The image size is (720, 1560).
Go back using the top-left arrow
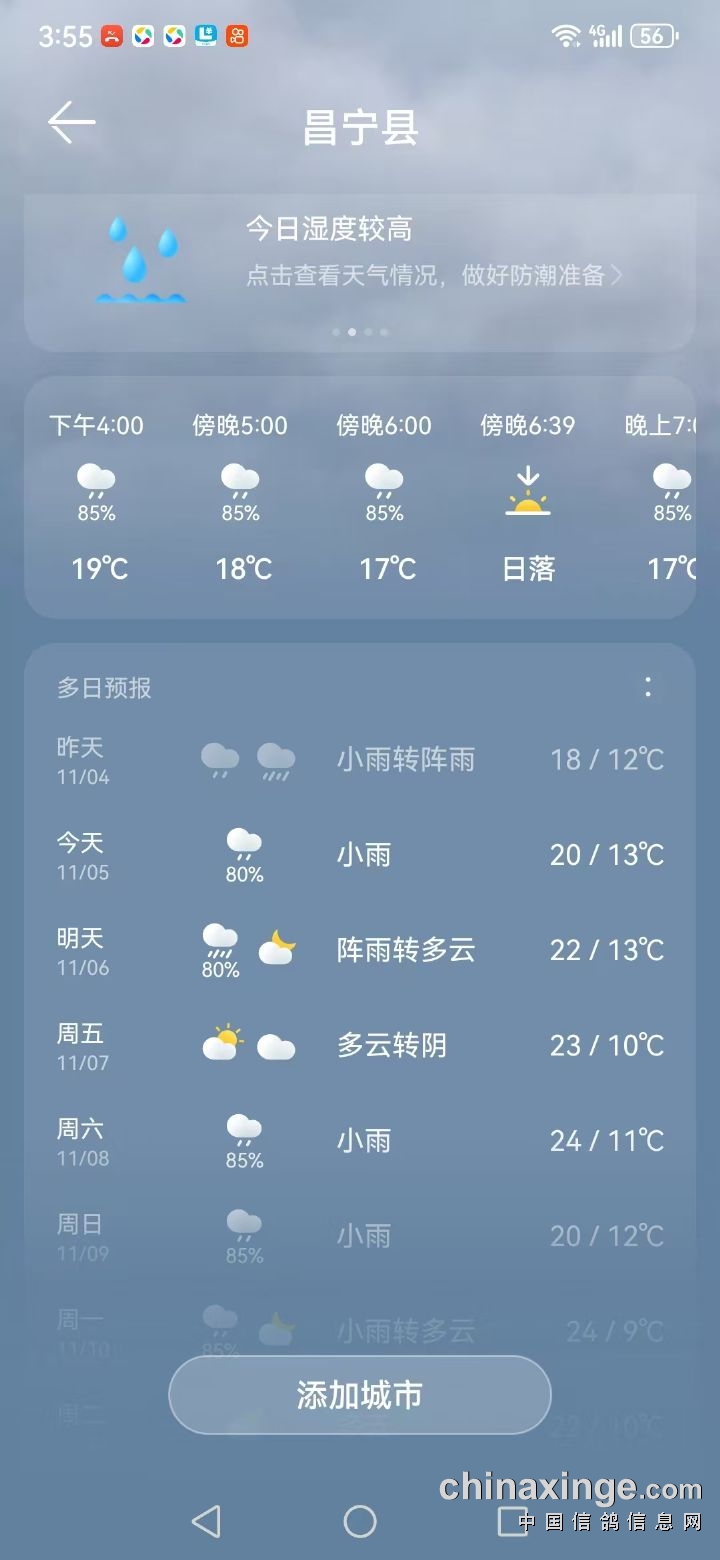coord(71,124)
